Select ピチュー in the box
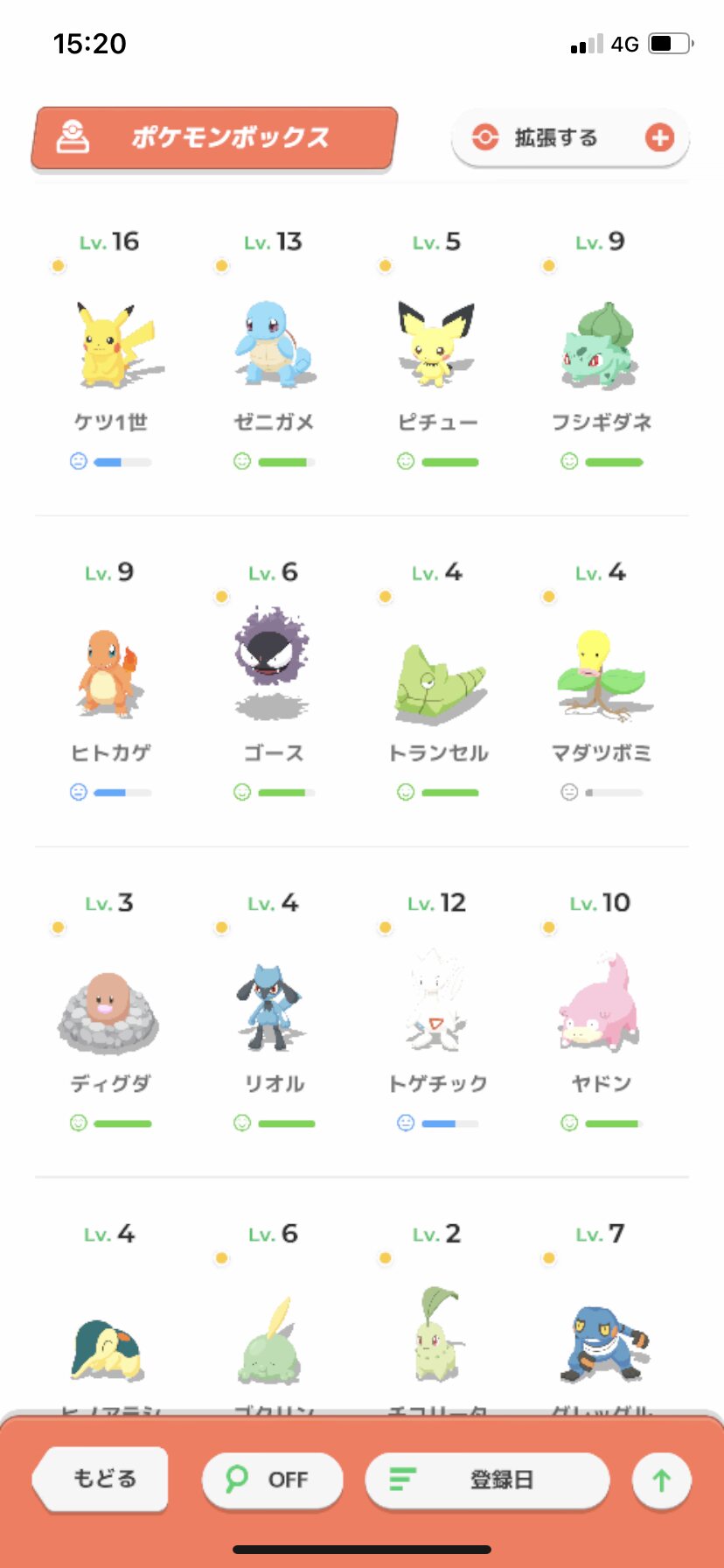The height and width of the screenshot is (1568, 724). pyautogui.click(x=437, y=346)
